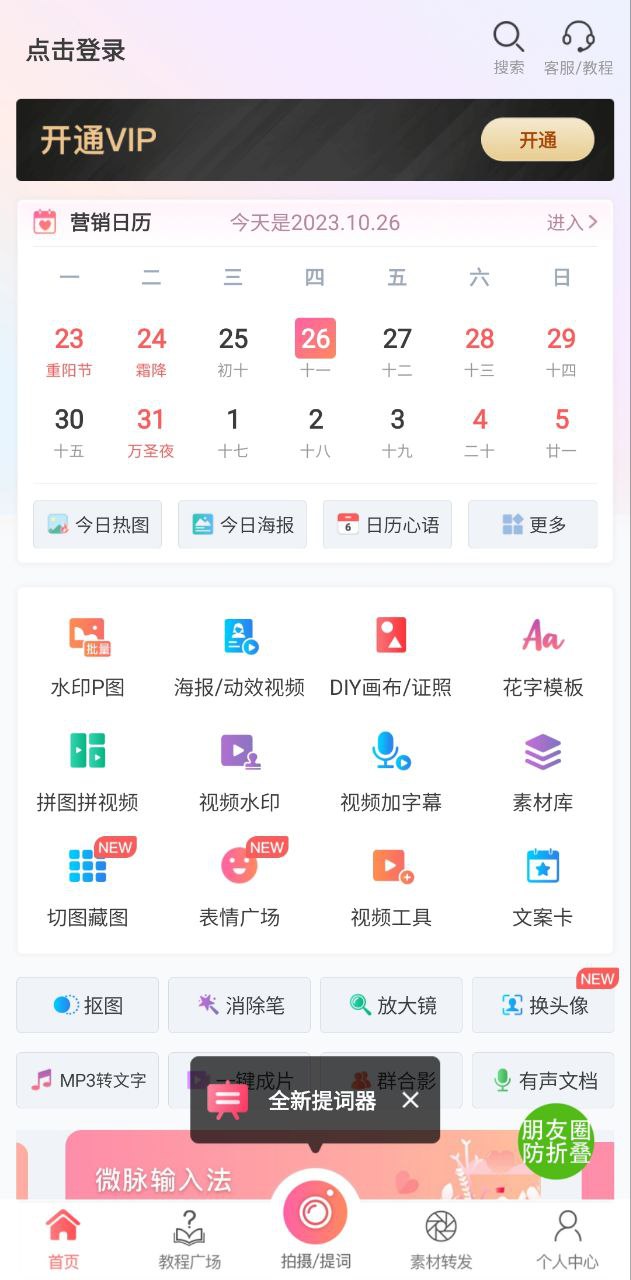Open 今日热图
The image size is (631, 1280).
98,525
